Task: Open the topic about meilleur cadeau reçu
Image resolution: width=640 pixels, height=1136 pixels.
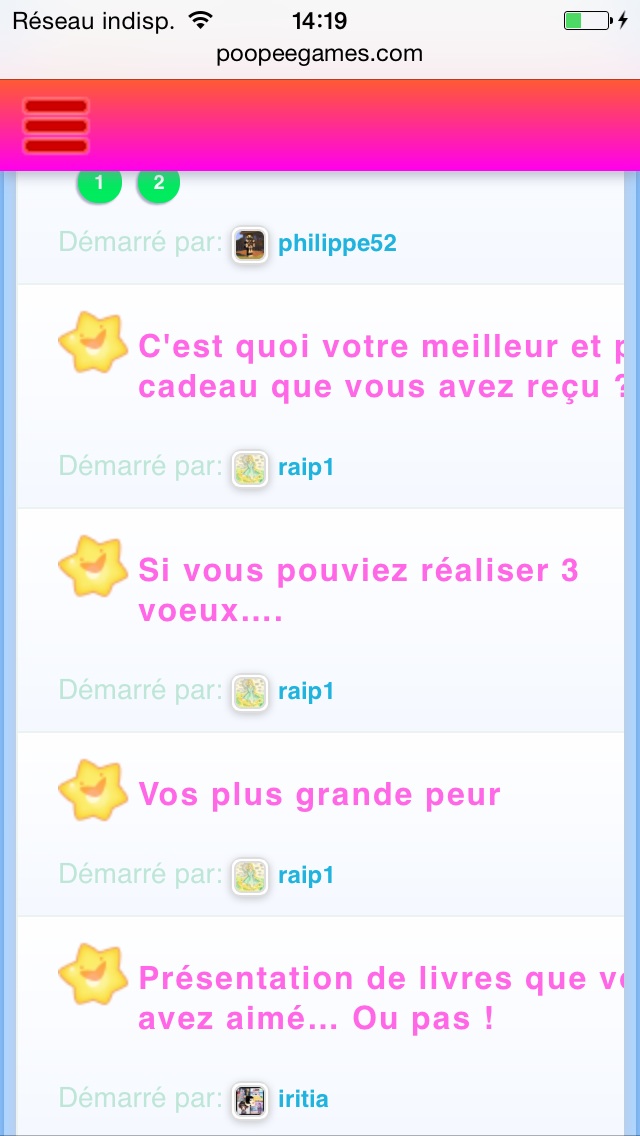Action: (x=381, y=367)
